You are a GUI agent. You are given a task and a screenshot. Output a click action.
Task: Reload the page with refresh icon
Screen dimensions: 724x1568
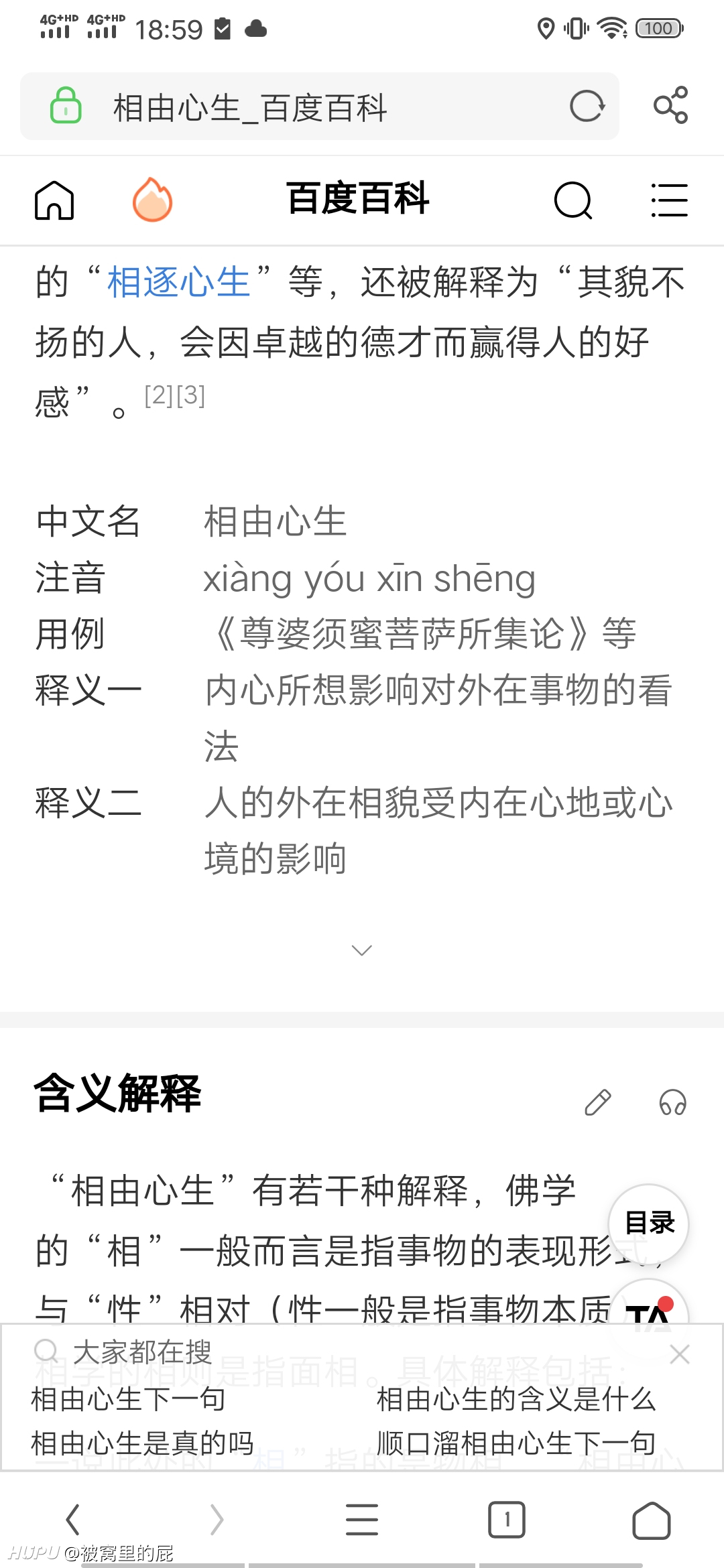[x=587, y=106]
